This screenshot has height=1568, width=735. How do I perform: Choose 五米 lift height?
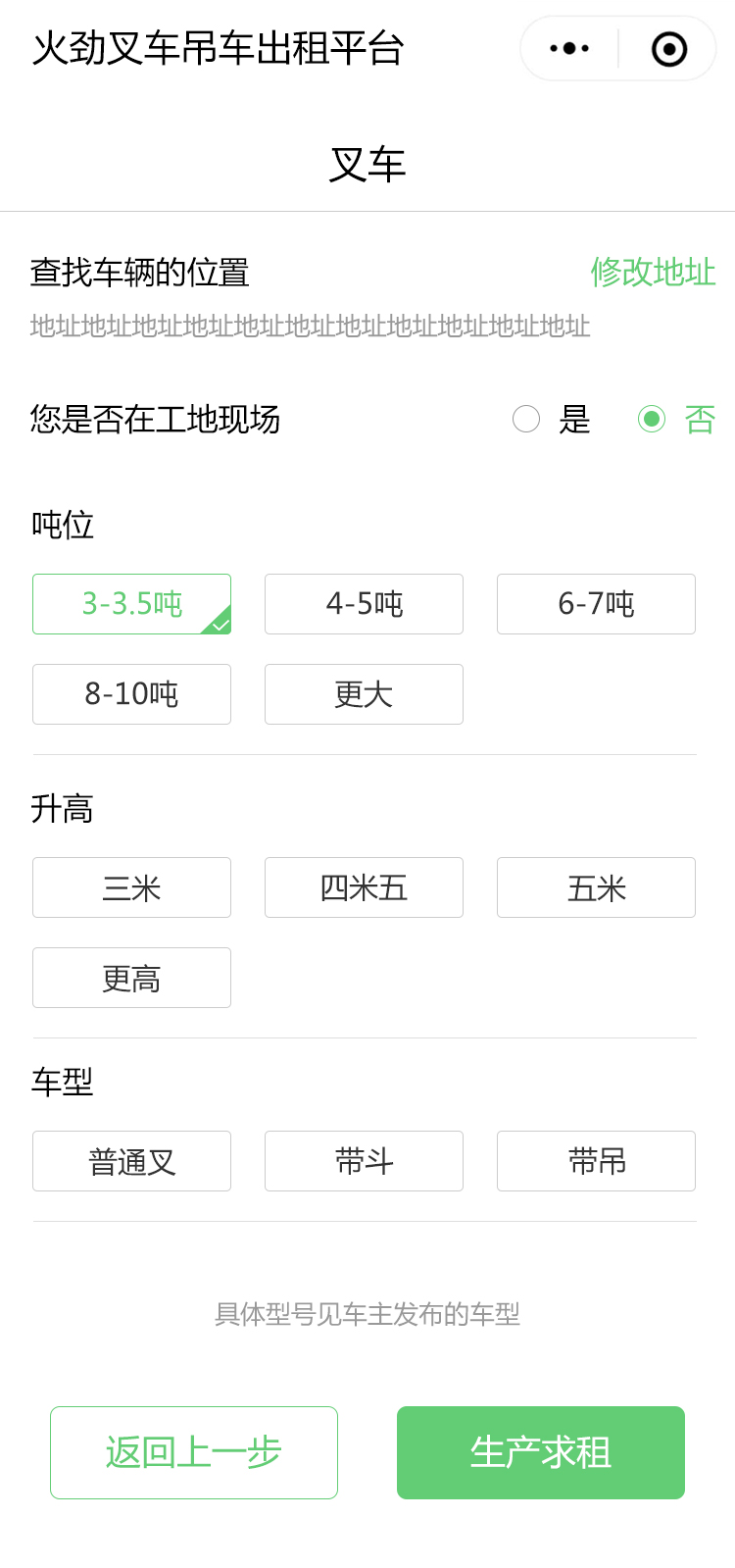coord(596,887)
